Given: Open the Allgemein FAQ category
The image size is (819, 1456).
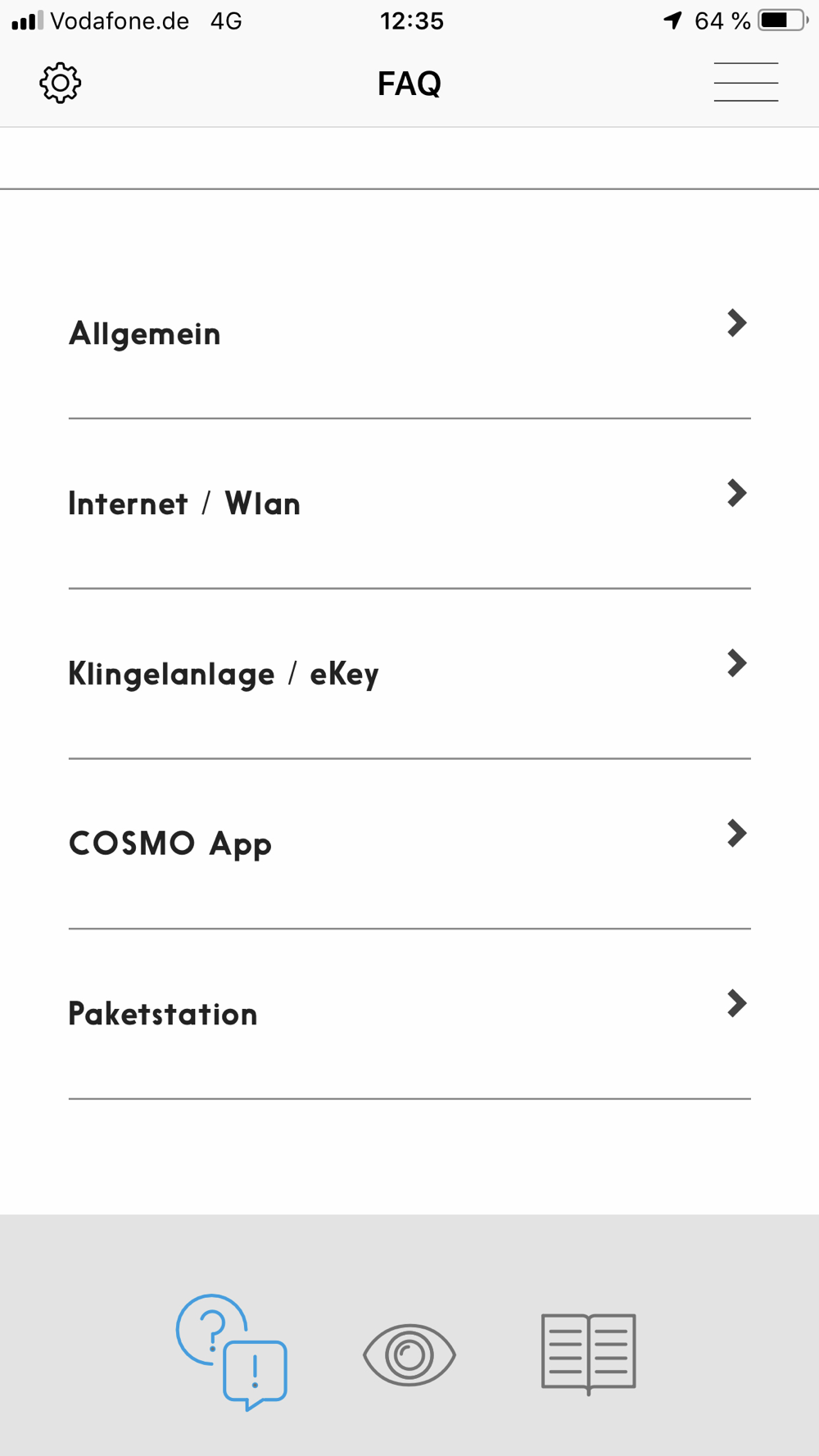Looking at the screenshot, I should (x=409, y=334).
